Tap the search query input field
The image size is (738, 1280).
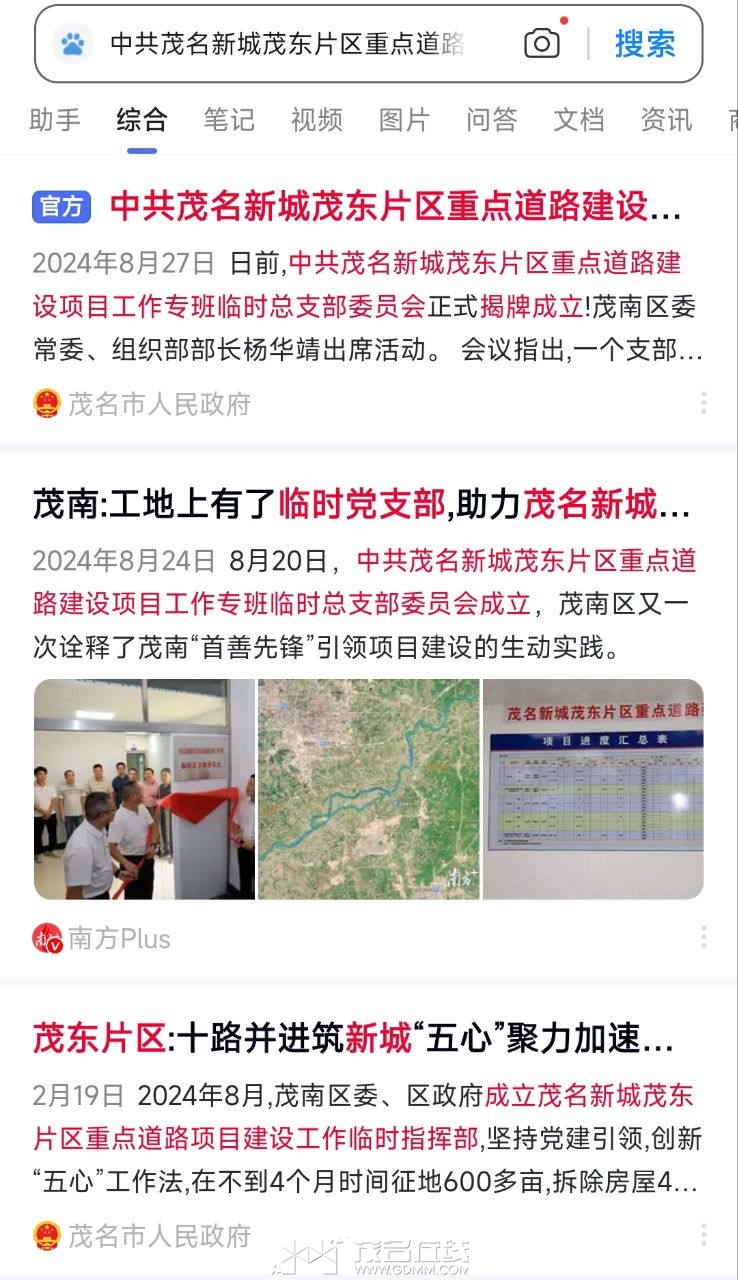click(x=288, y=44)
